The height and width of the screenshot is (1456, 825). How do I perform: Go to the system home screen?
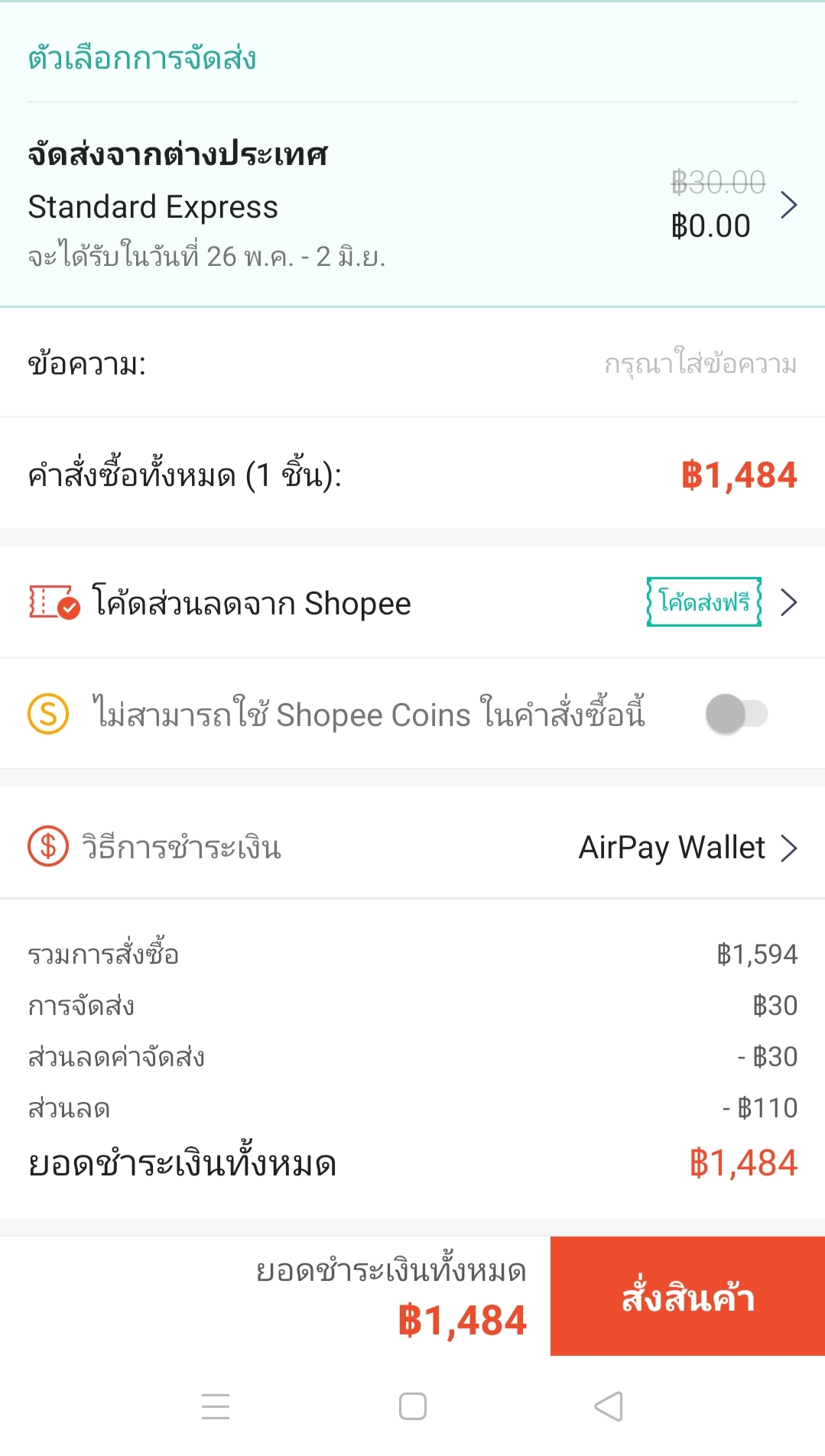click(413, 1406)
